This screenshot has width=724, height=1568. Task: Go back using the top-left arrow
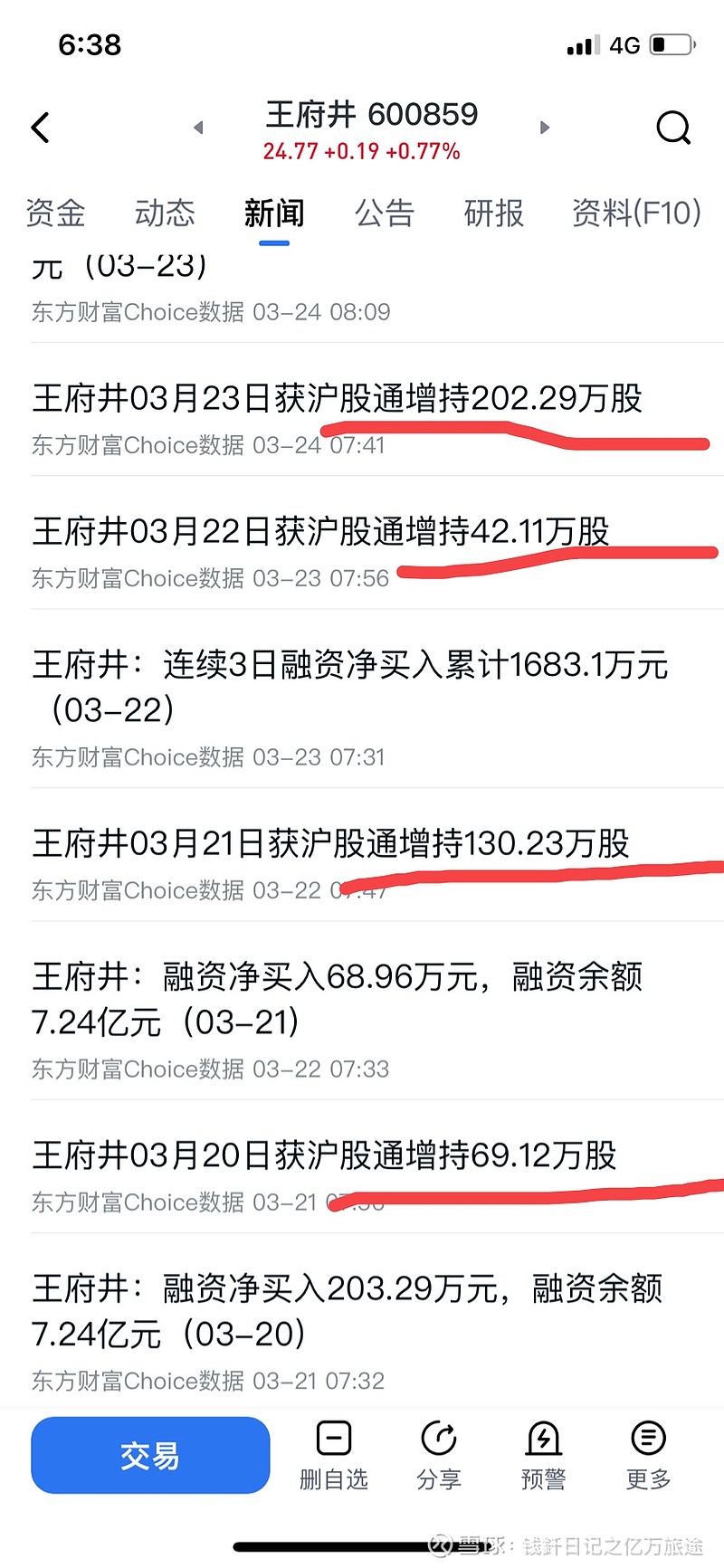pyautogui.click(x=40, y=128)
